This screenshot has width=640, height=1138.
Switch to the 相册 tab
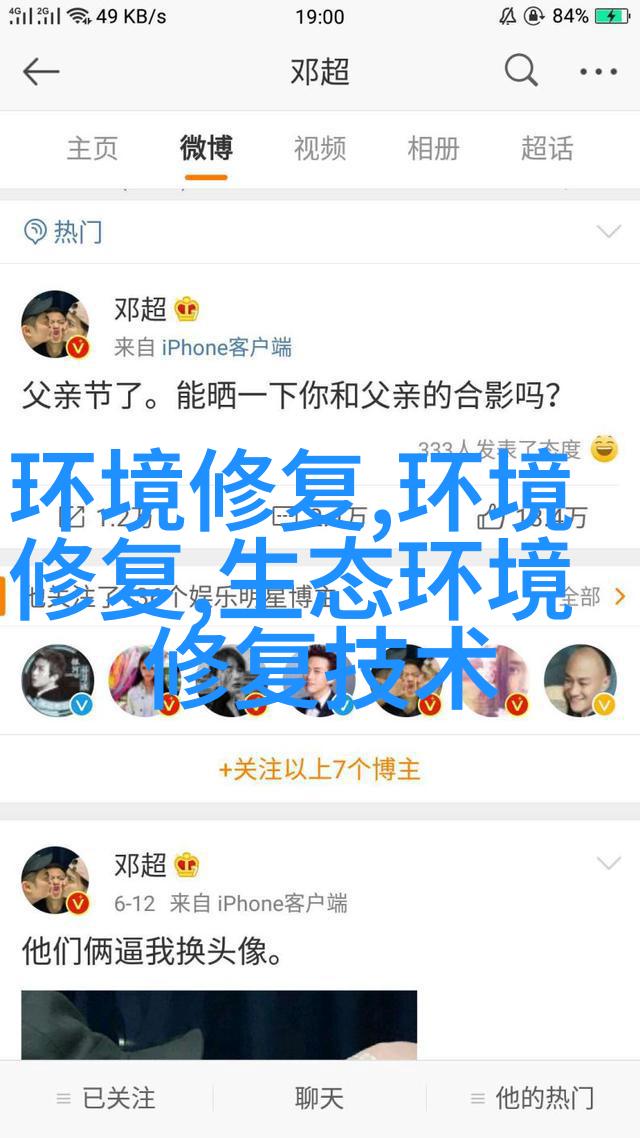(x=433, y=149)
